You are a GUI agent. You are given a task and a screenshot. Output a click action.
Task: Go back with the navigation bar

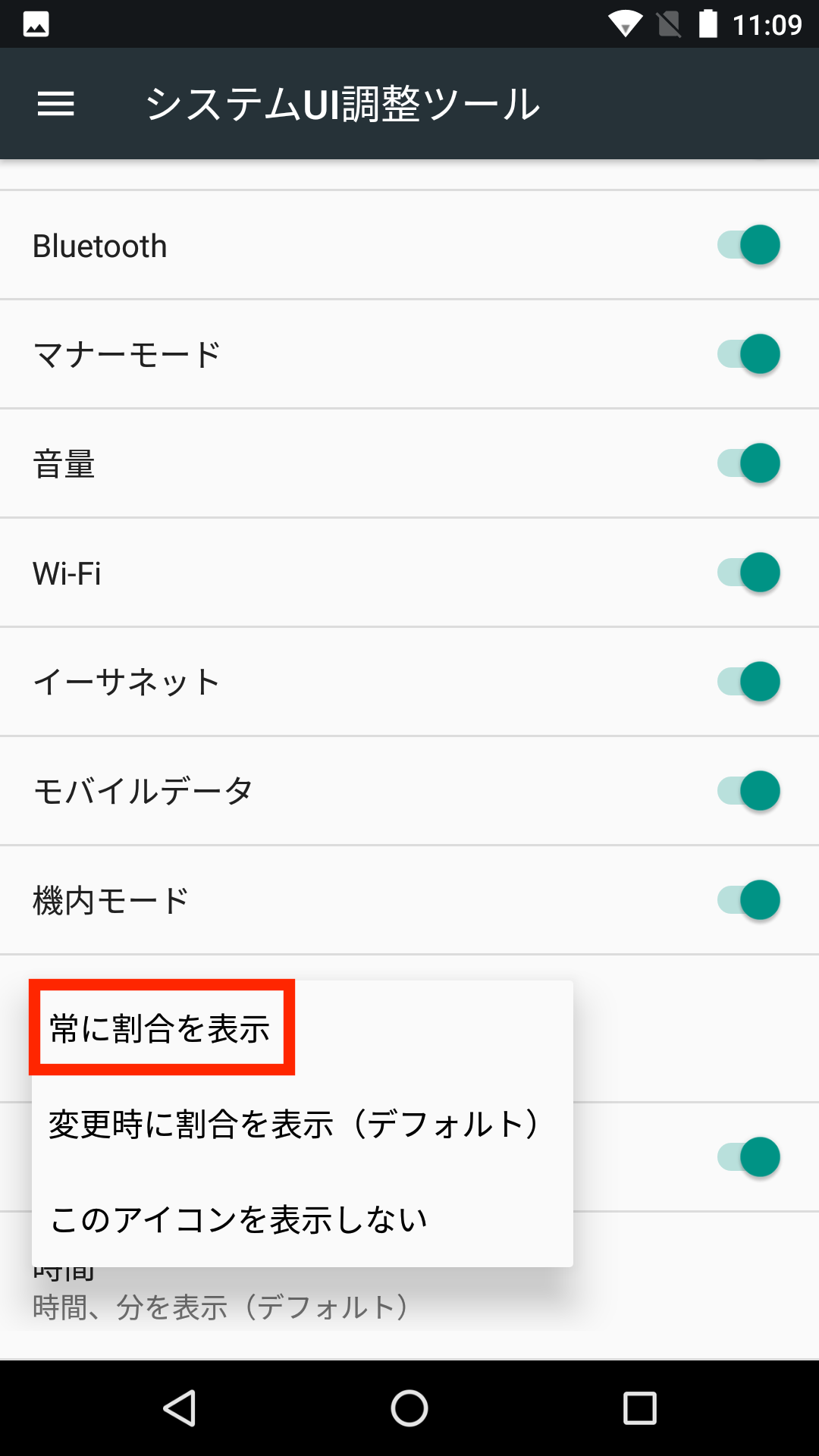pos(180,1408)
